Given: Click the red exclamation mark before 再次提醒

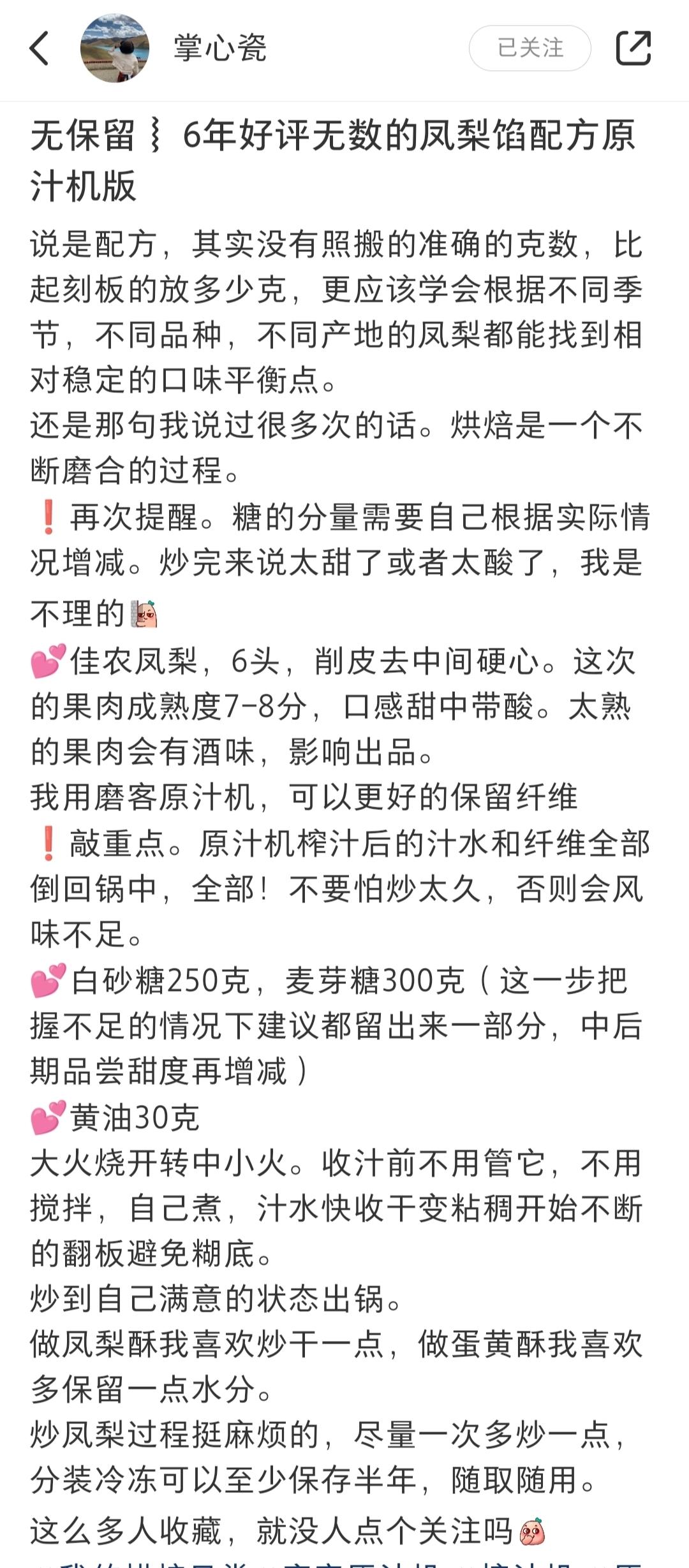Looking at the screenshot, I should (x=48, y=517).
